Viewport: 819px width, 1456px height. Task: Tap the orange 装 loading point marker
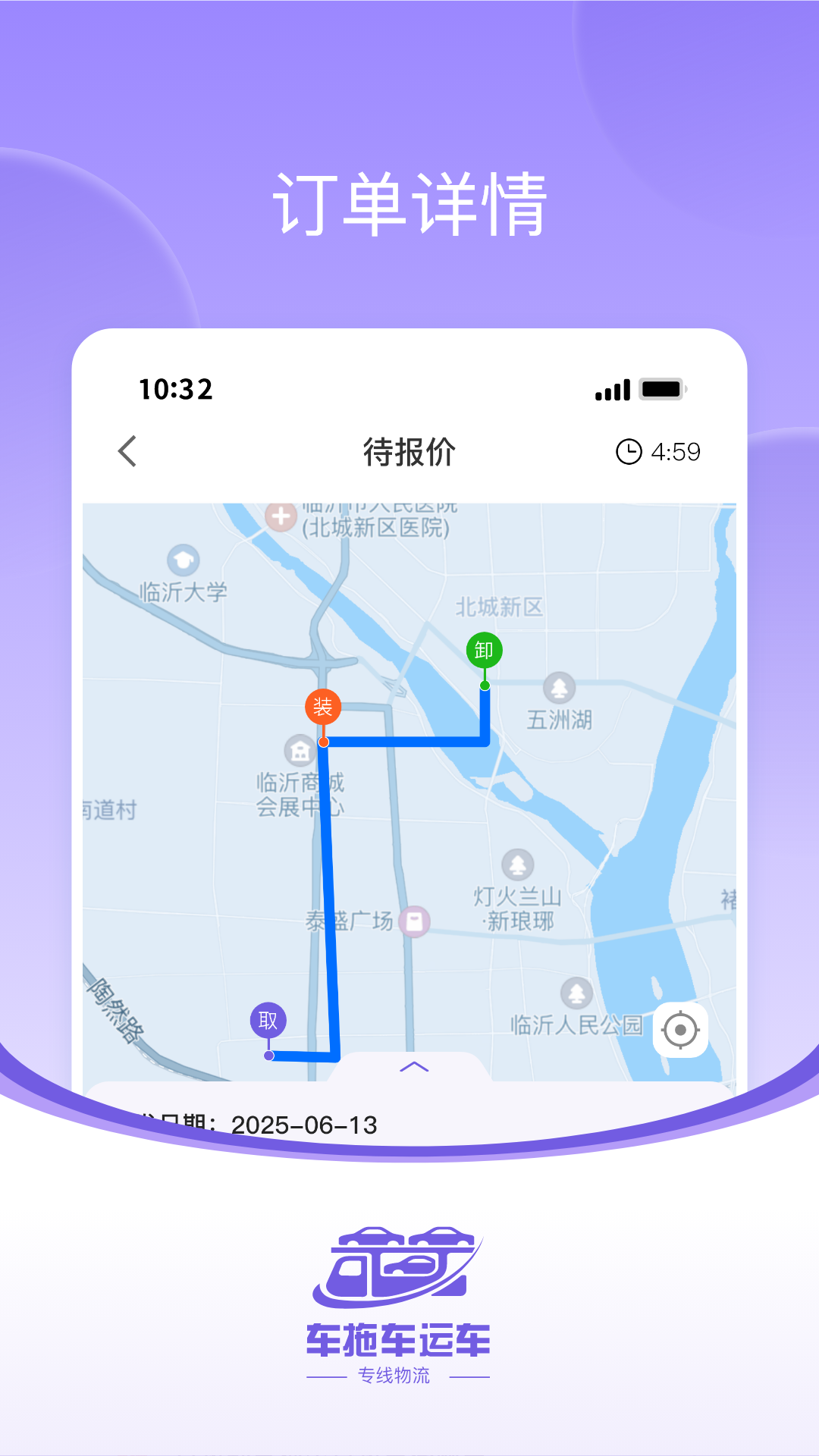(322, 708)
